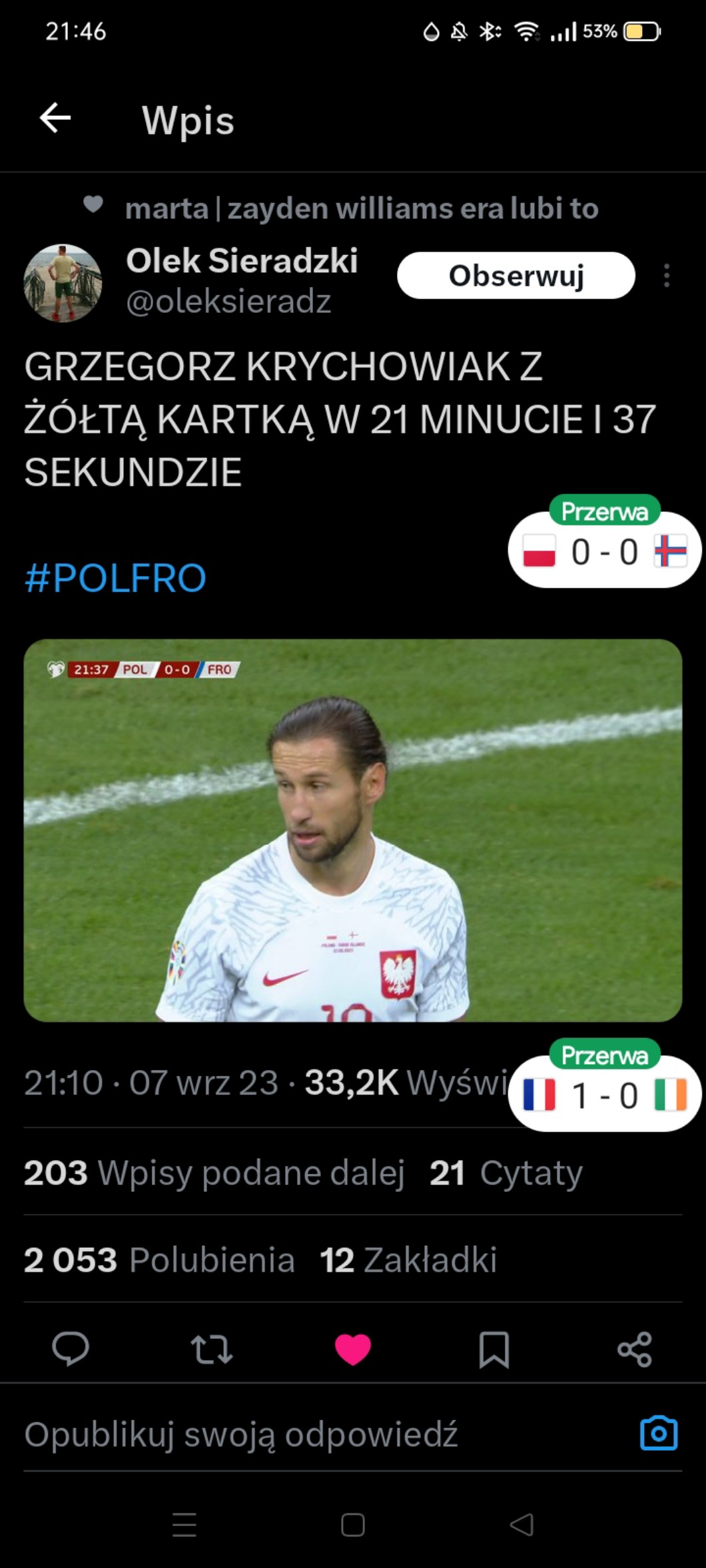The width and height of the screenshot is (706, 1568).
Task: Attach a photo with the camera icon
Action: coord(658,1433)
